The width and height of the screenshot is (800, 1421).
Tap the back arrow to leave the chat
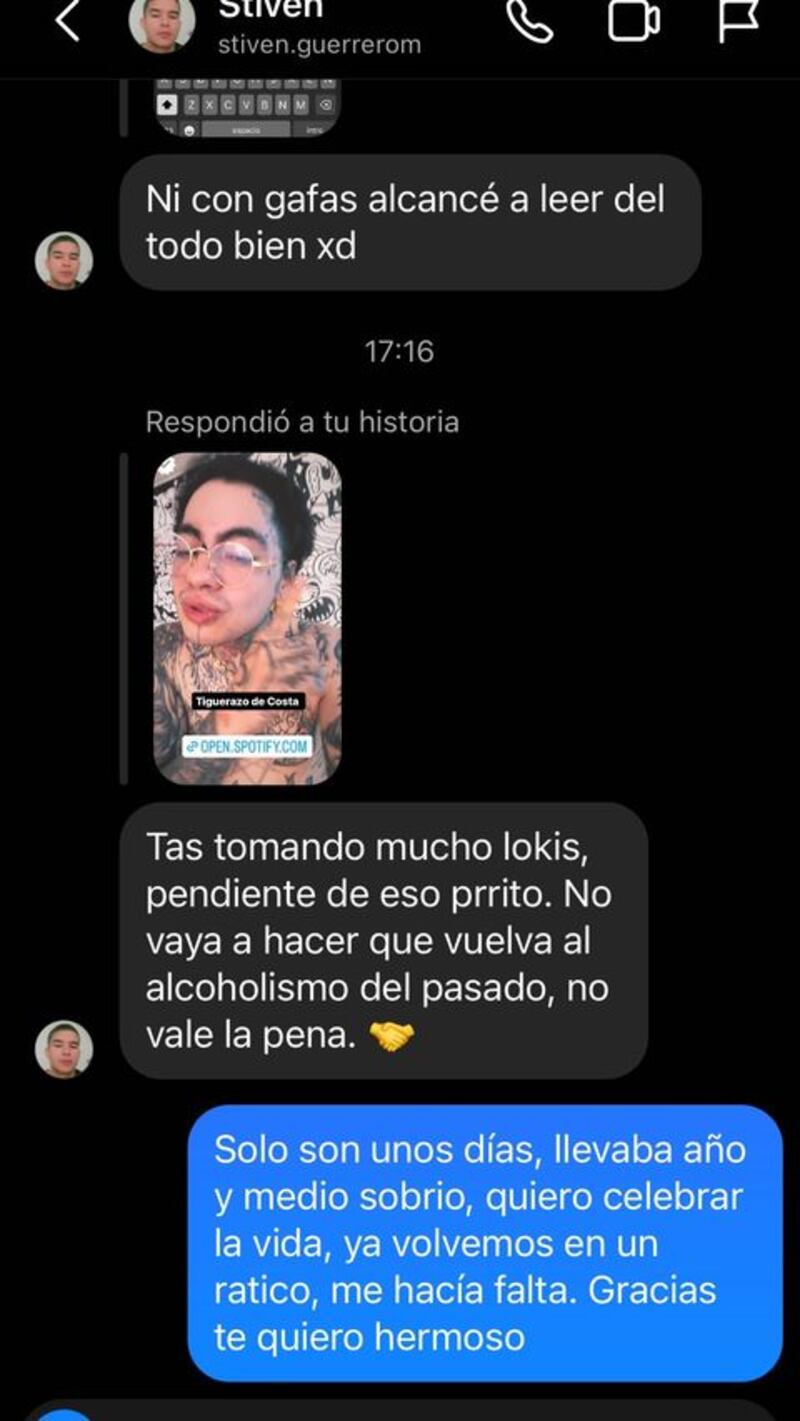click(69, 24)
